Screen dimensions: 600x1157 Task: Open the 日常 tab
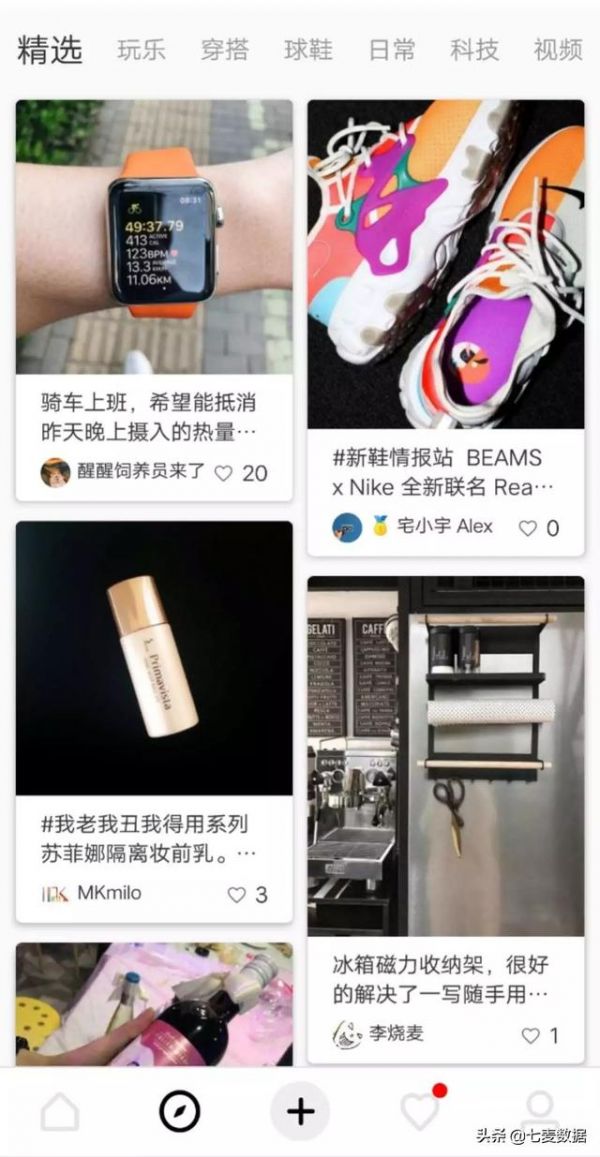(x=392, y=50)
